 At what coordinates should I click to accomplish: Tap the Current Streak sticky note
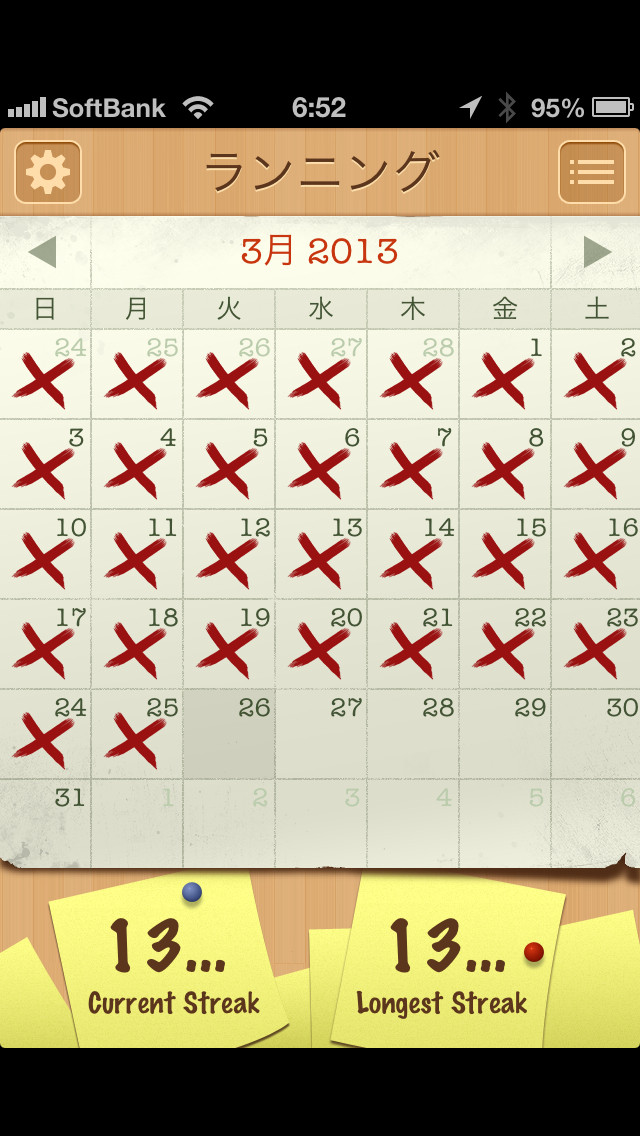(x=172, y=965)
